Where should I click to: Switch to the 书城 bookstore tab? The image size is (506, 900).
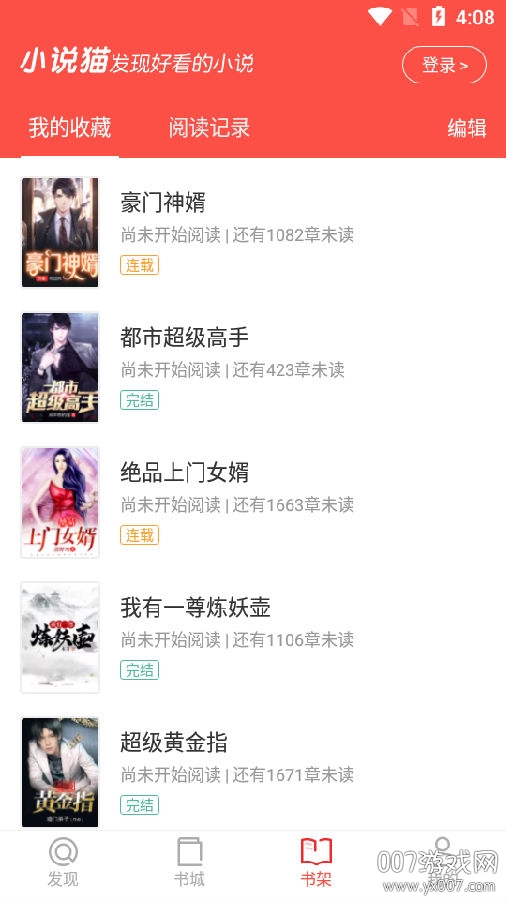tap(189, 863)
